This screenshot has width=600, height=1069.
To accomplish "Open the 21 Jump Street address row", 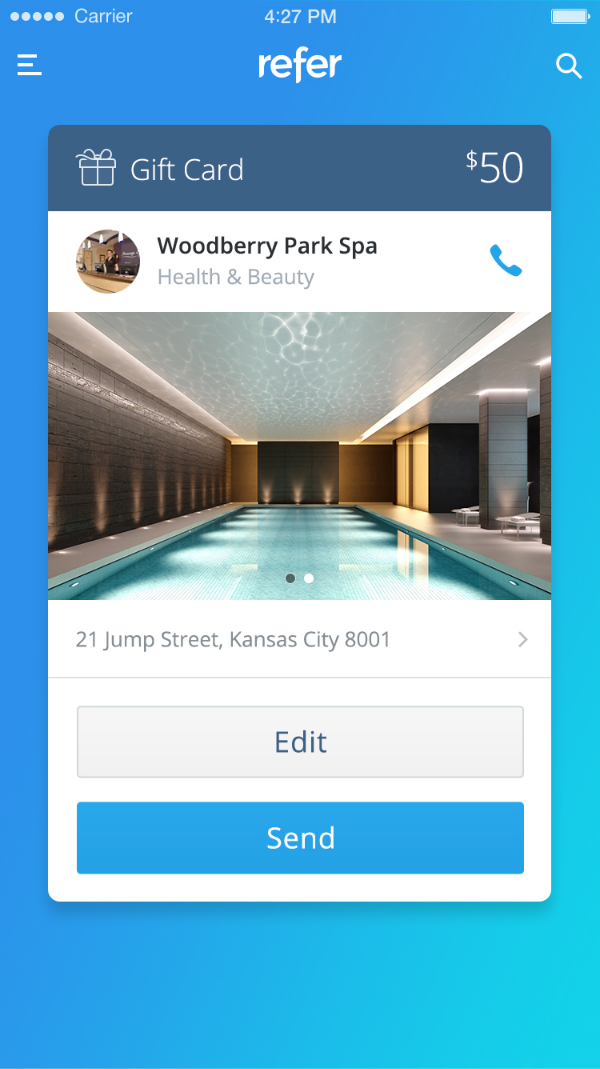I will click(300, 639).
